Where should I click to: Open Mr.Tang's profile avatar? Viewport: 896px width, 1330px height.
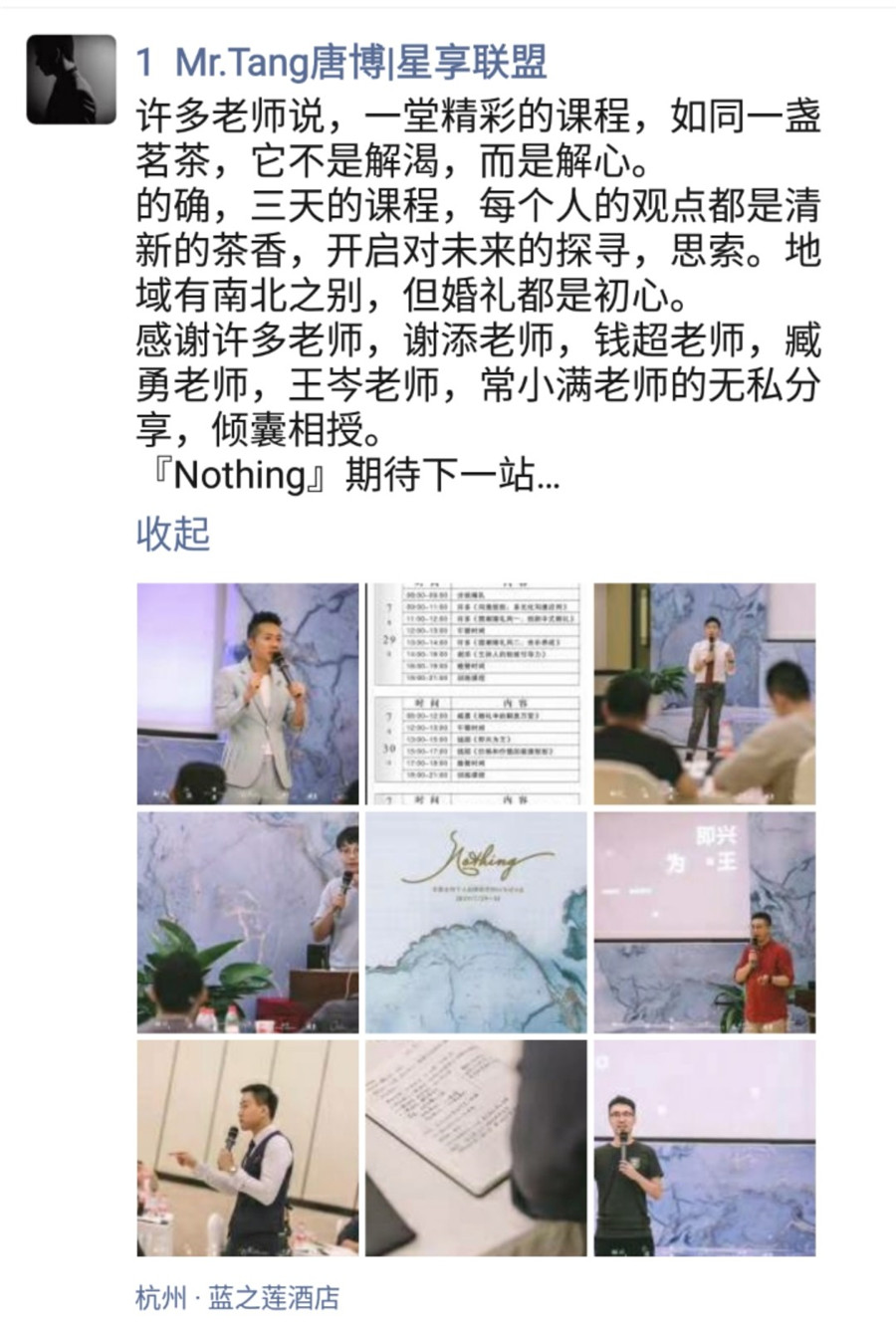71,80
